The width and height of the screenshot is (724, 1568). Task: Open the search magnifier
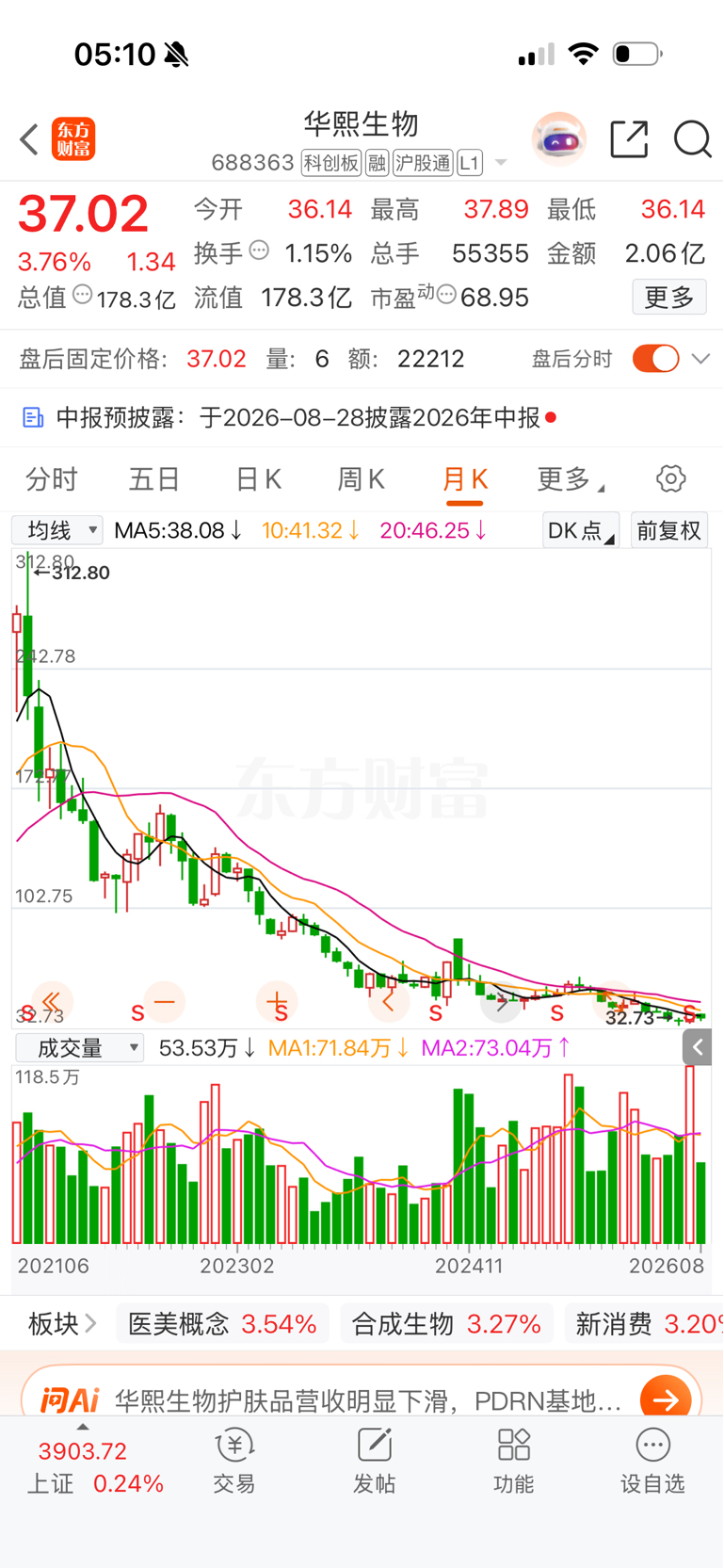(x=693, y=139)
